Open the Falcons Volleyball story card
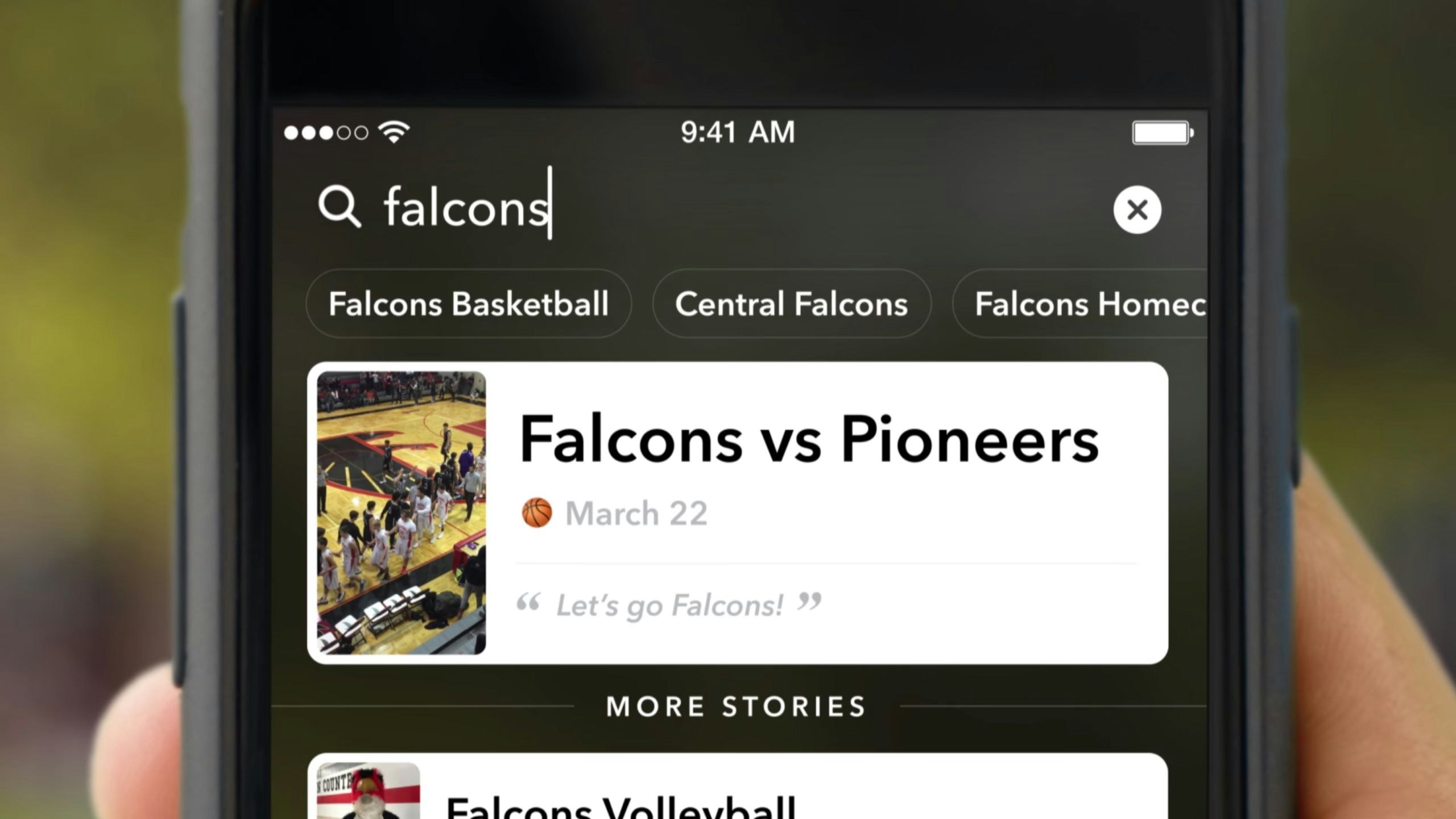 pyautogui.click(x=738, y=787)
